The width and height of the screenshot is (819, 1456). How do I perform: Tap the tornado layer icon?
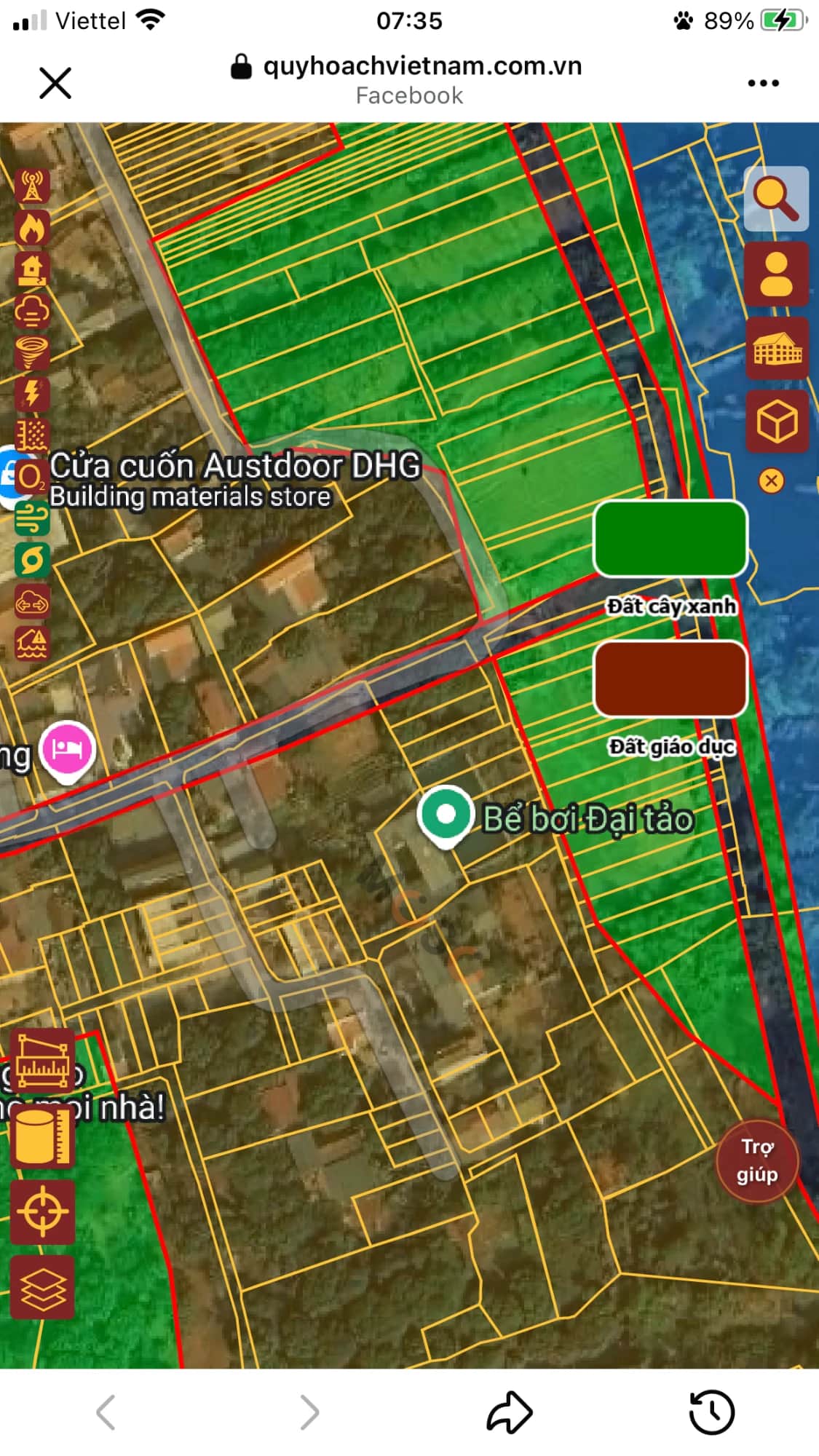coord(32,352)
